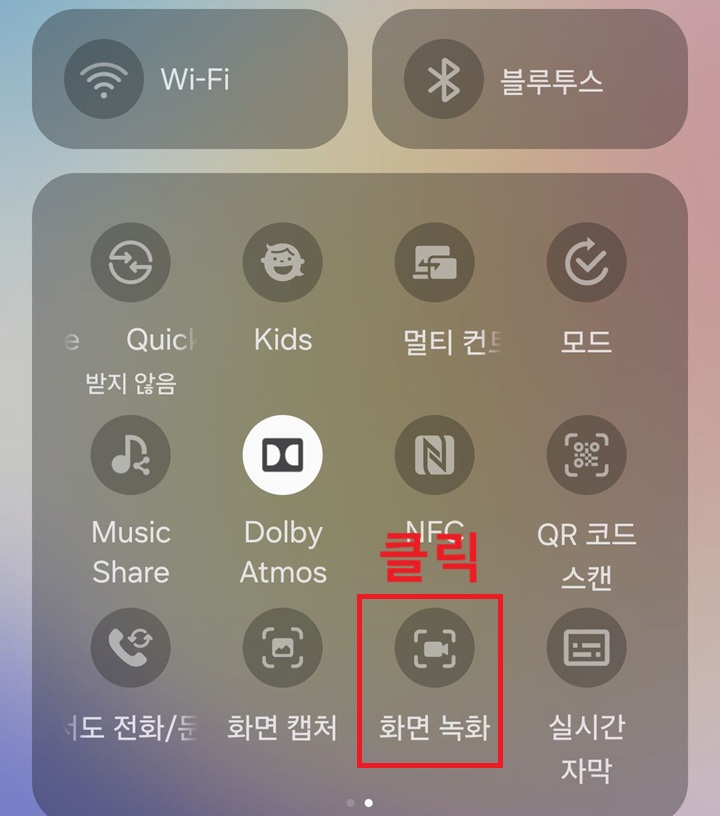This screenshot has height=816, width=720.
Task: Enable NFC
Action: (x=434, y=454)
